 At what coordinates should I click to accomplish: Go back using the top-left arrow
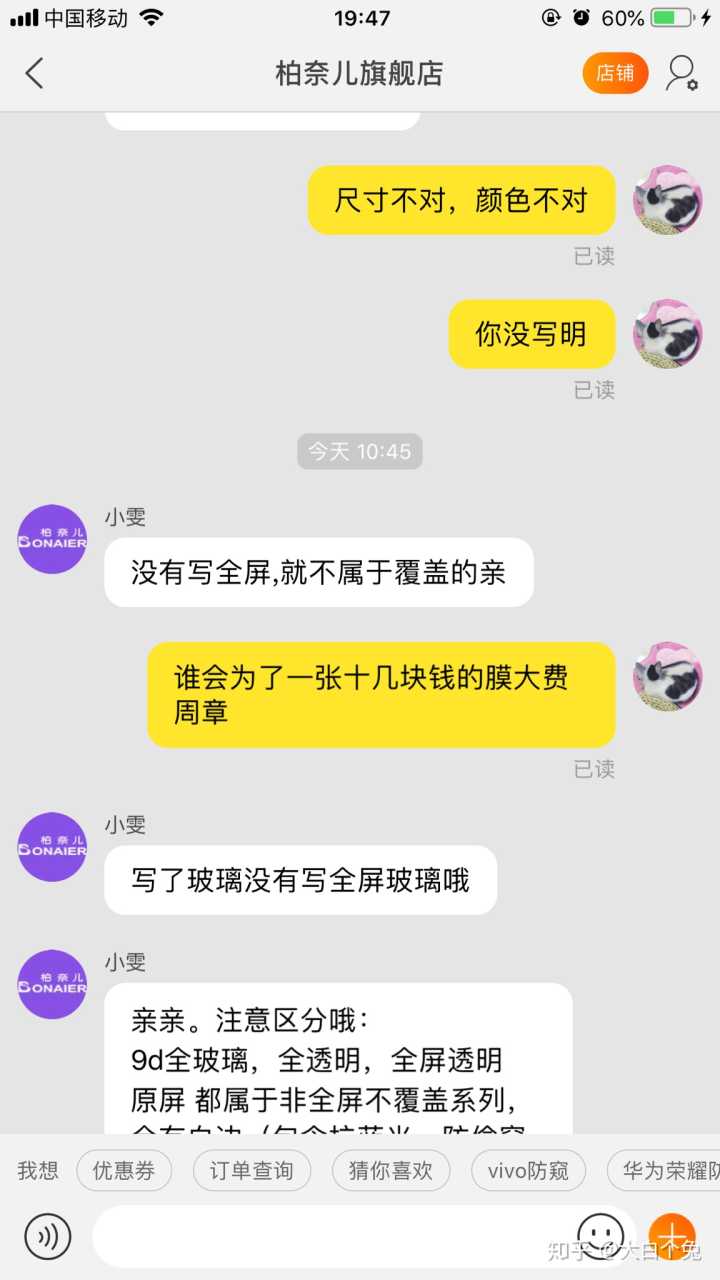point(35,73)
